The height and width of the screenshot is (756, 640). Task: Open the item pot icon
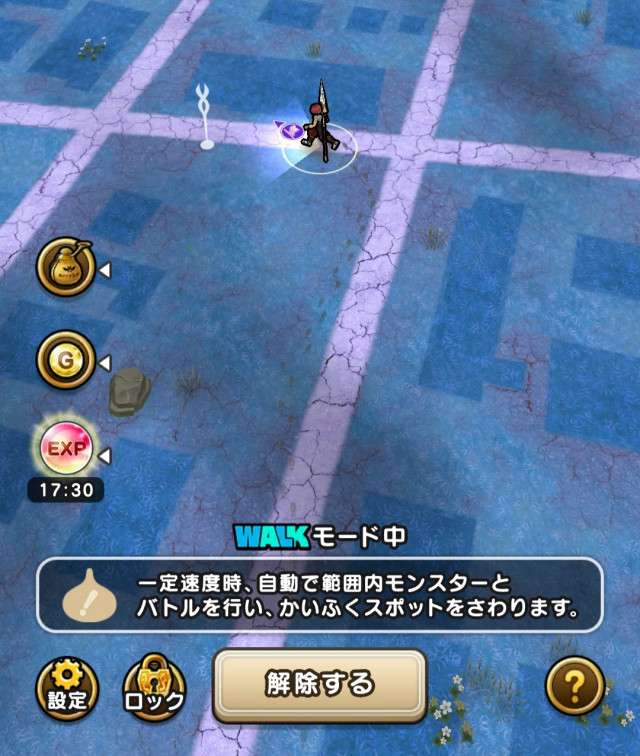[65, 268]
